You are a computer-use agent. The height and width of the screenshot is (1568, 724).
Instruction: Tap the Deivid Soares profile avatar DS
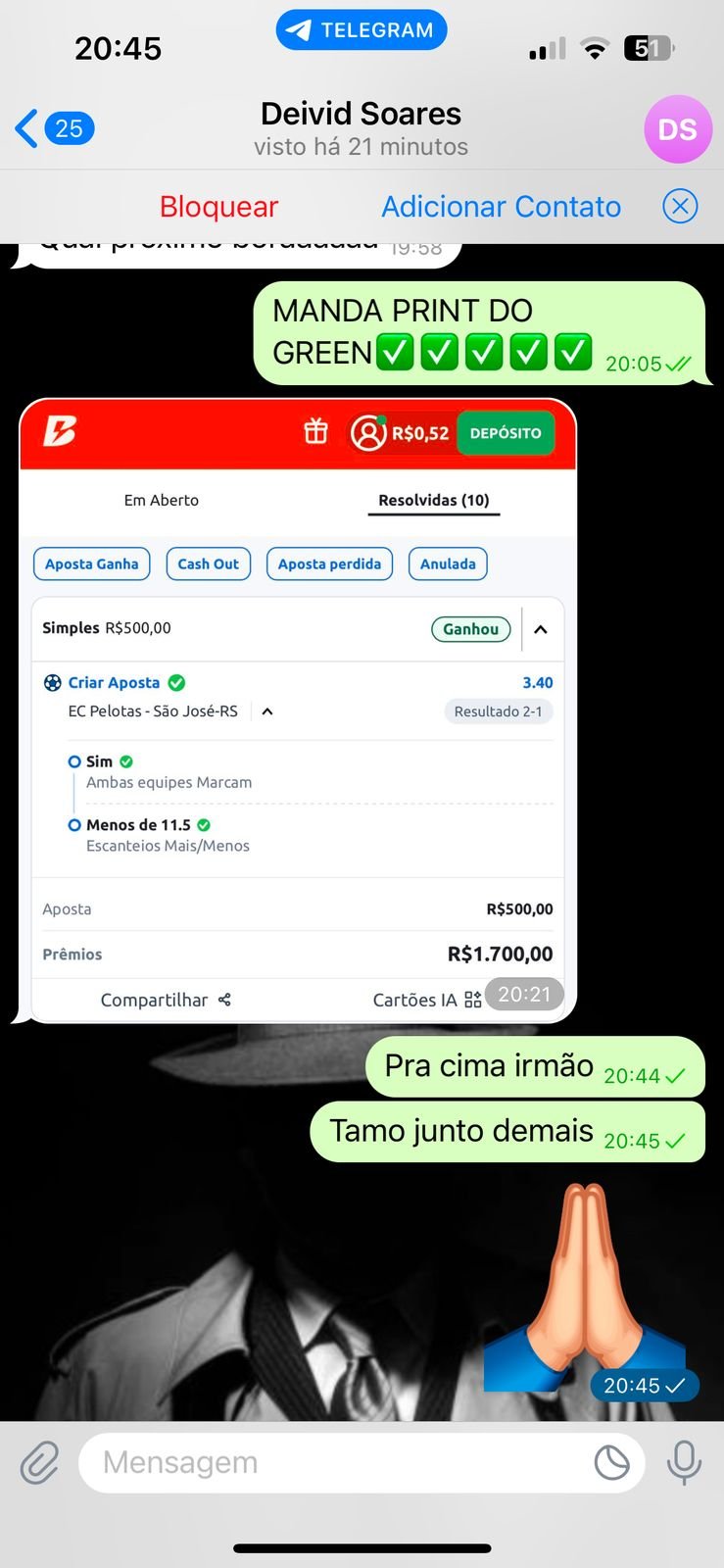(x=678, y=128)
